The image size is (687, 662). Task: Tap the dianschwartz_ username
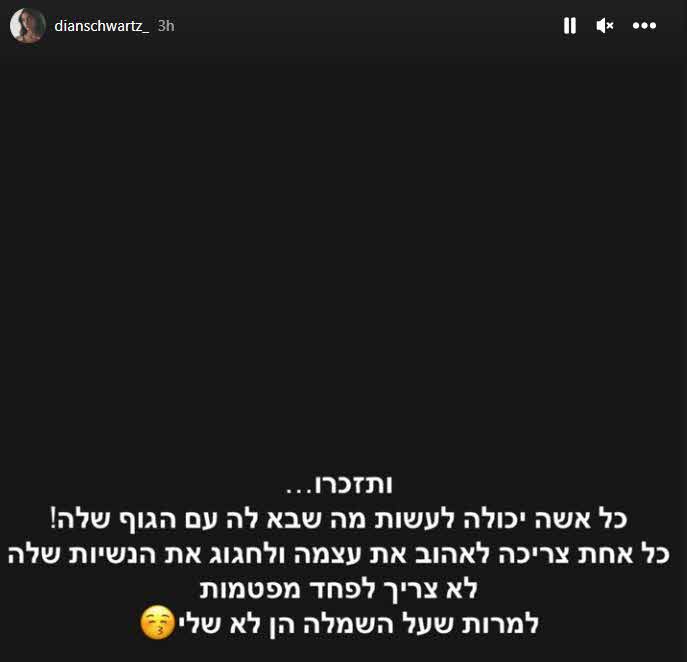tap(102, 26)
